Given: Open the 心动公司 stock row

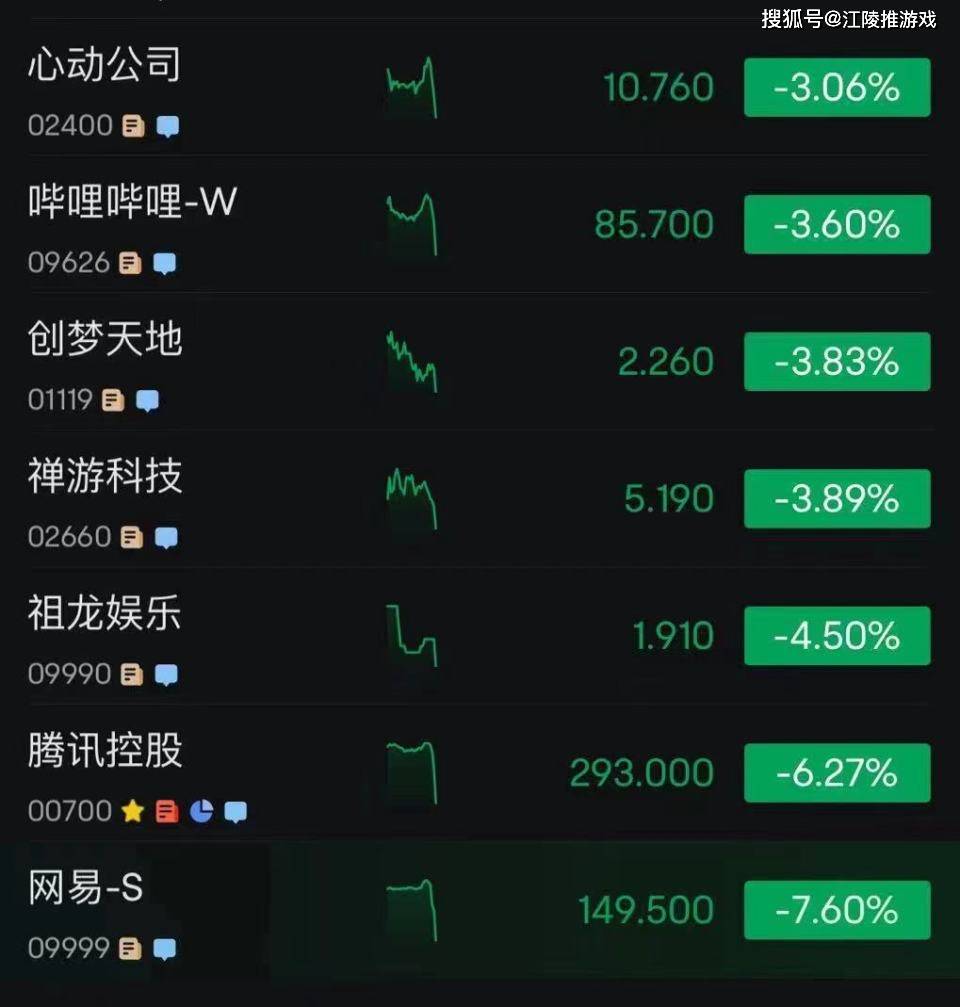Looking at the screenshot, I should point(104,65).
